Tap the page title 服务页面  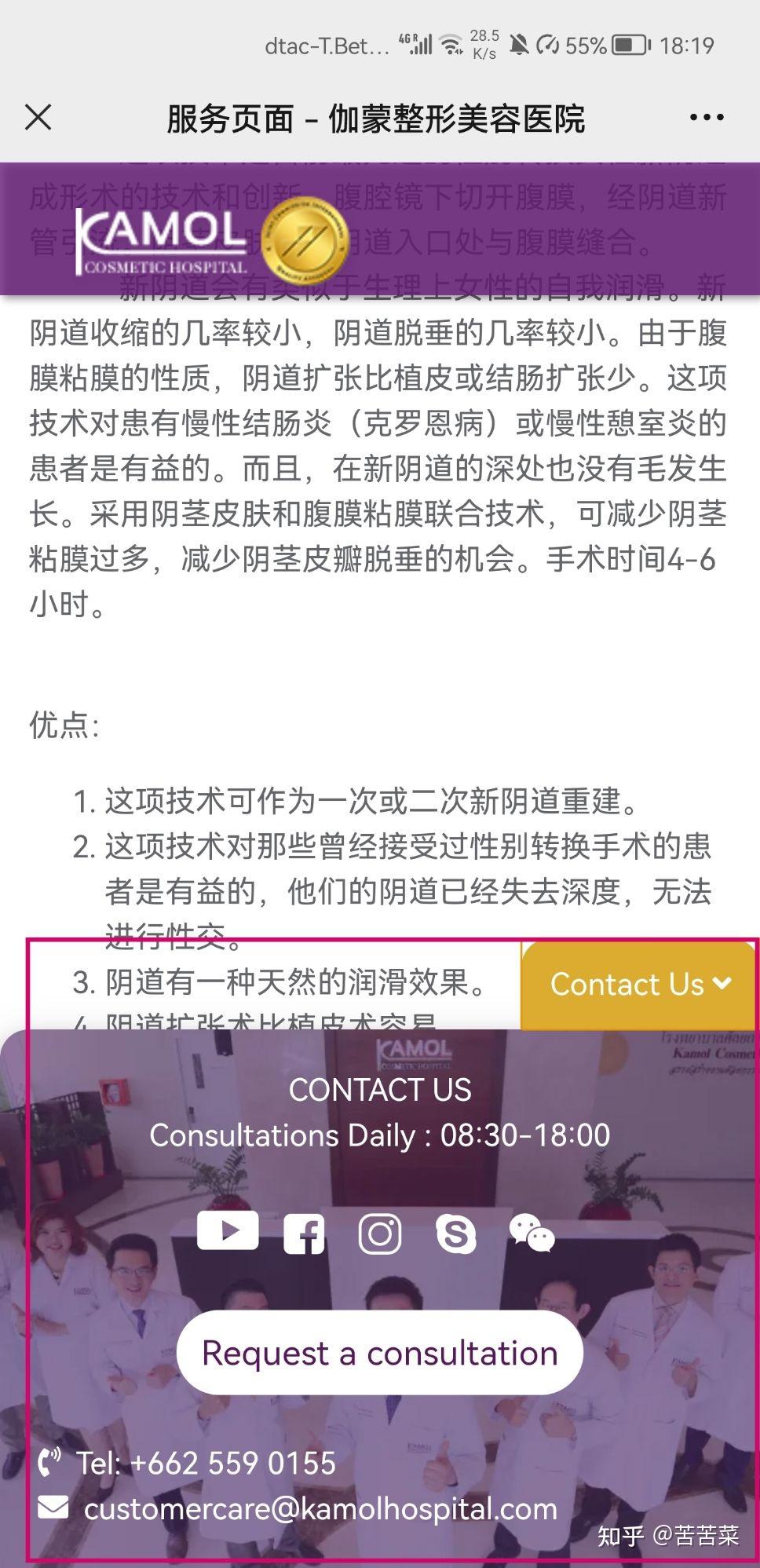[230, 118]
